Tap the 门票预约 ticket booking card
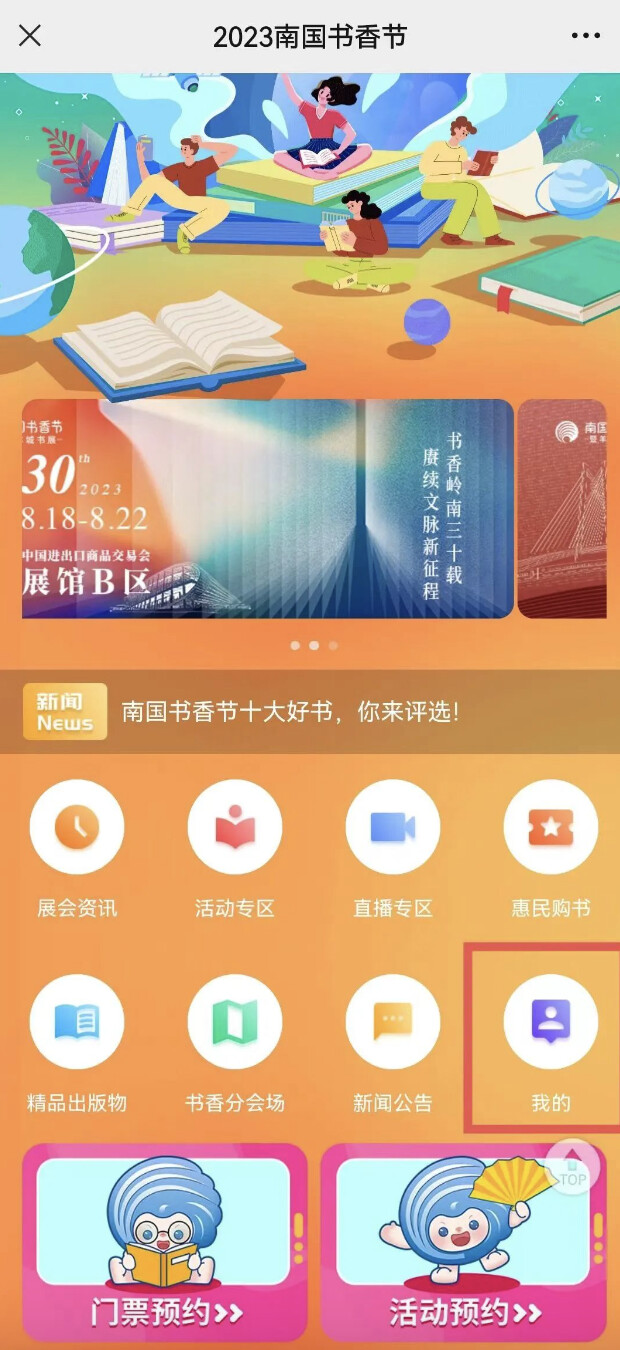The width and height of the screenshot is (620, 1350). pyautogui.click(x=164, y=1242)
